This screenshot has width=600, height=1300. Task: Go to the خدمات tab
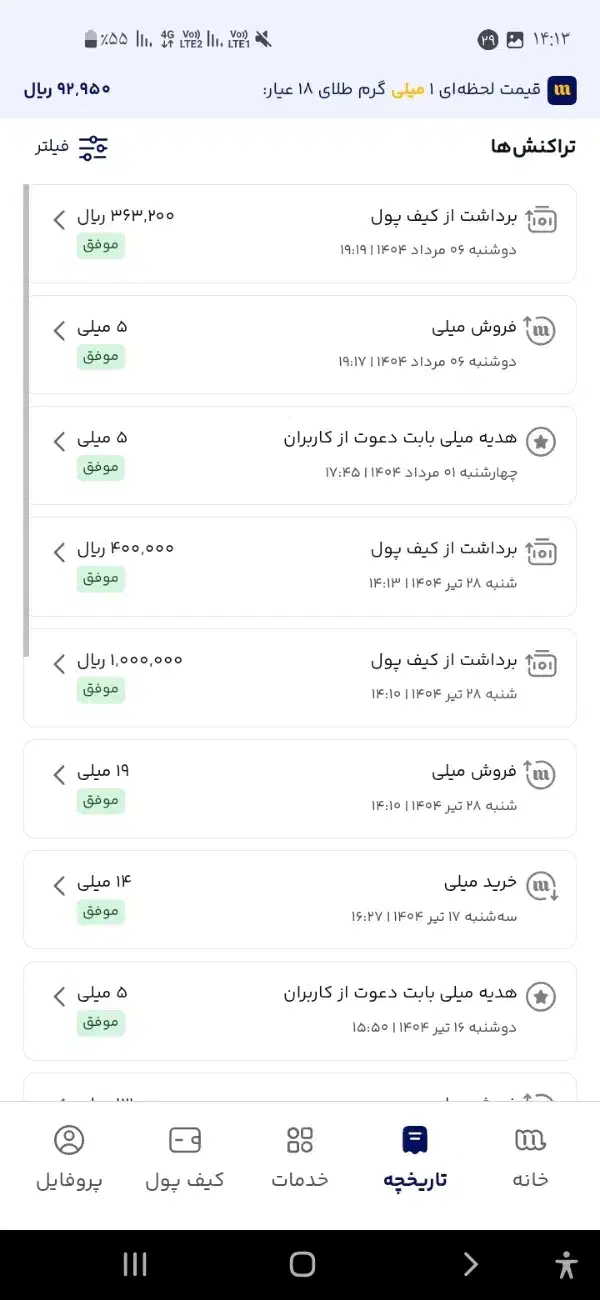coord(300,1157)
